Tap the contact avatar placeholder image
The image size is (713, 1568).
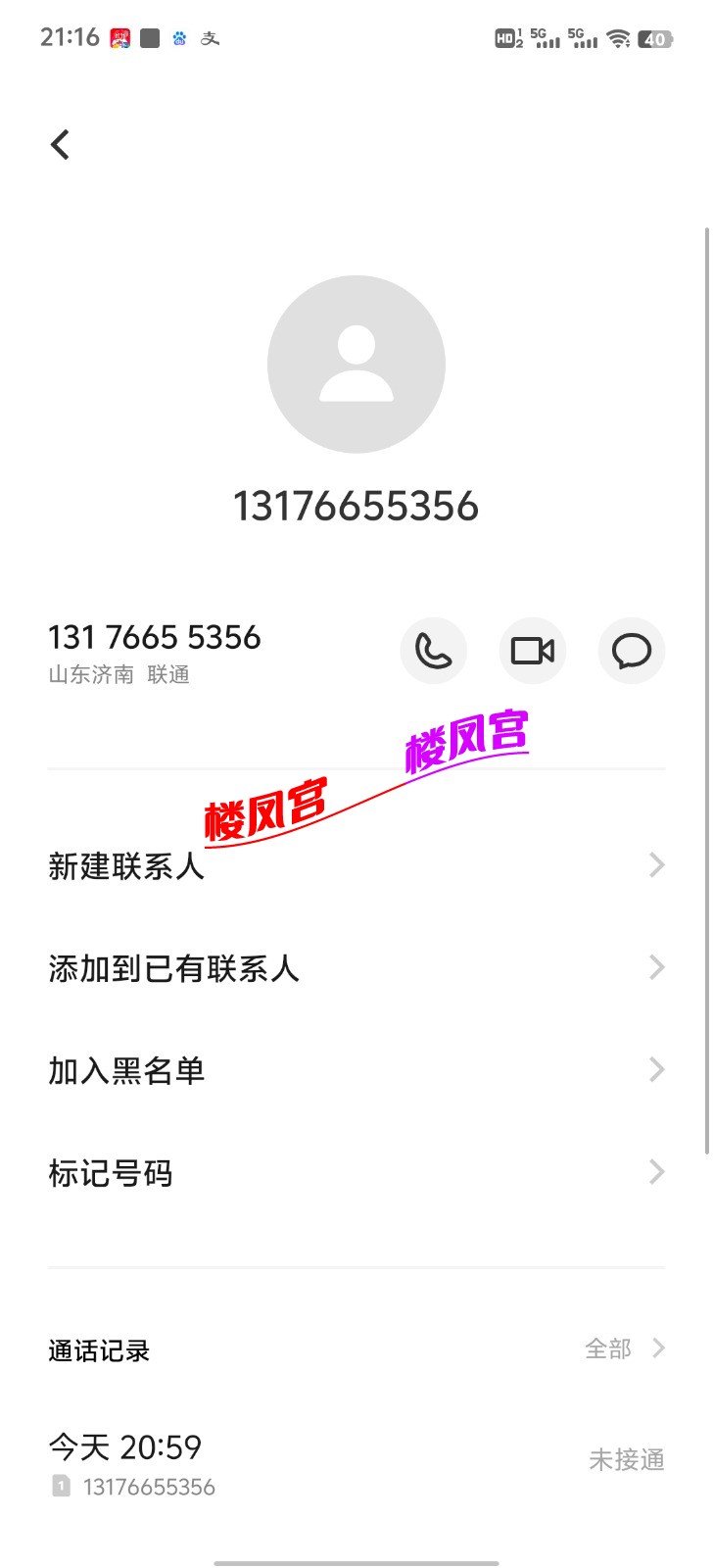click(x=356, y=364)
